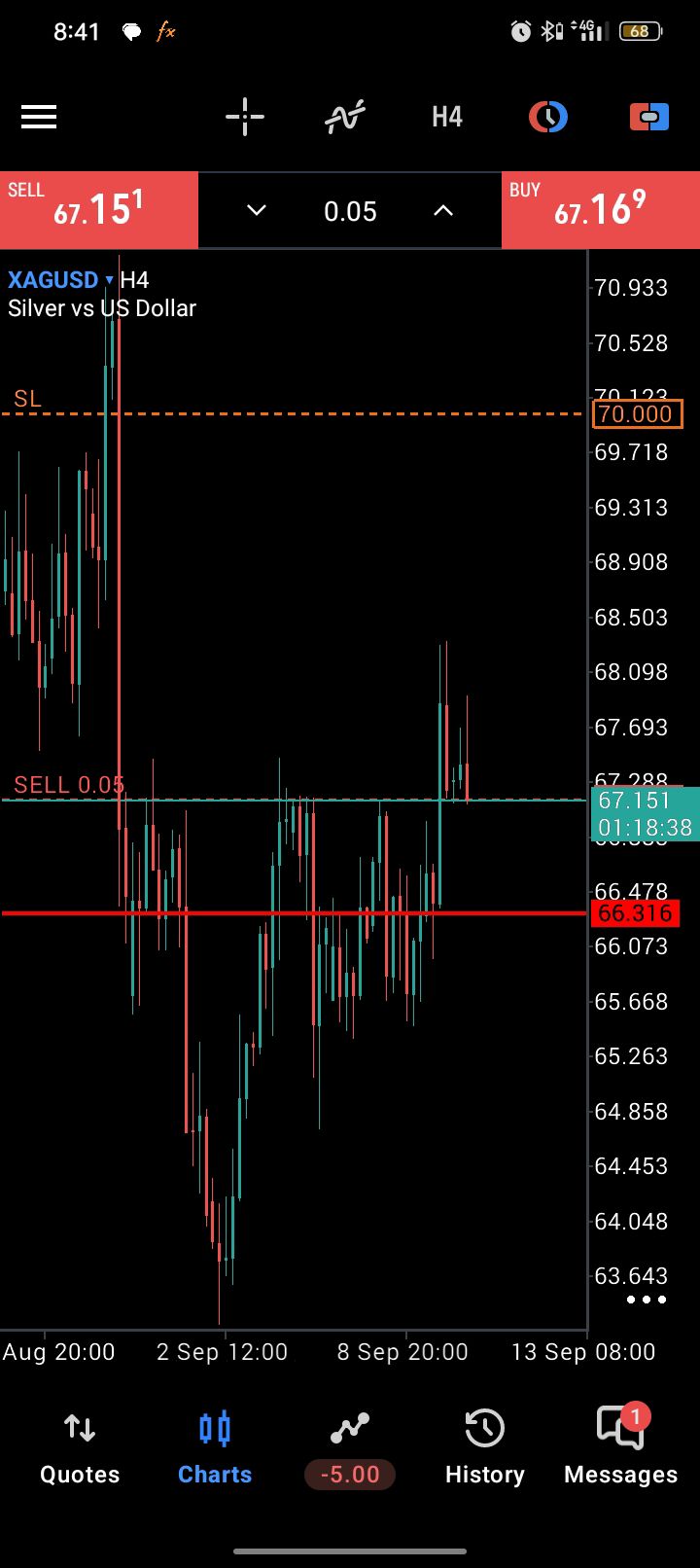This screenshot has width=700, height=1568.
Task: Increase the lot volume above 0.05
Action: click(443, 211)
